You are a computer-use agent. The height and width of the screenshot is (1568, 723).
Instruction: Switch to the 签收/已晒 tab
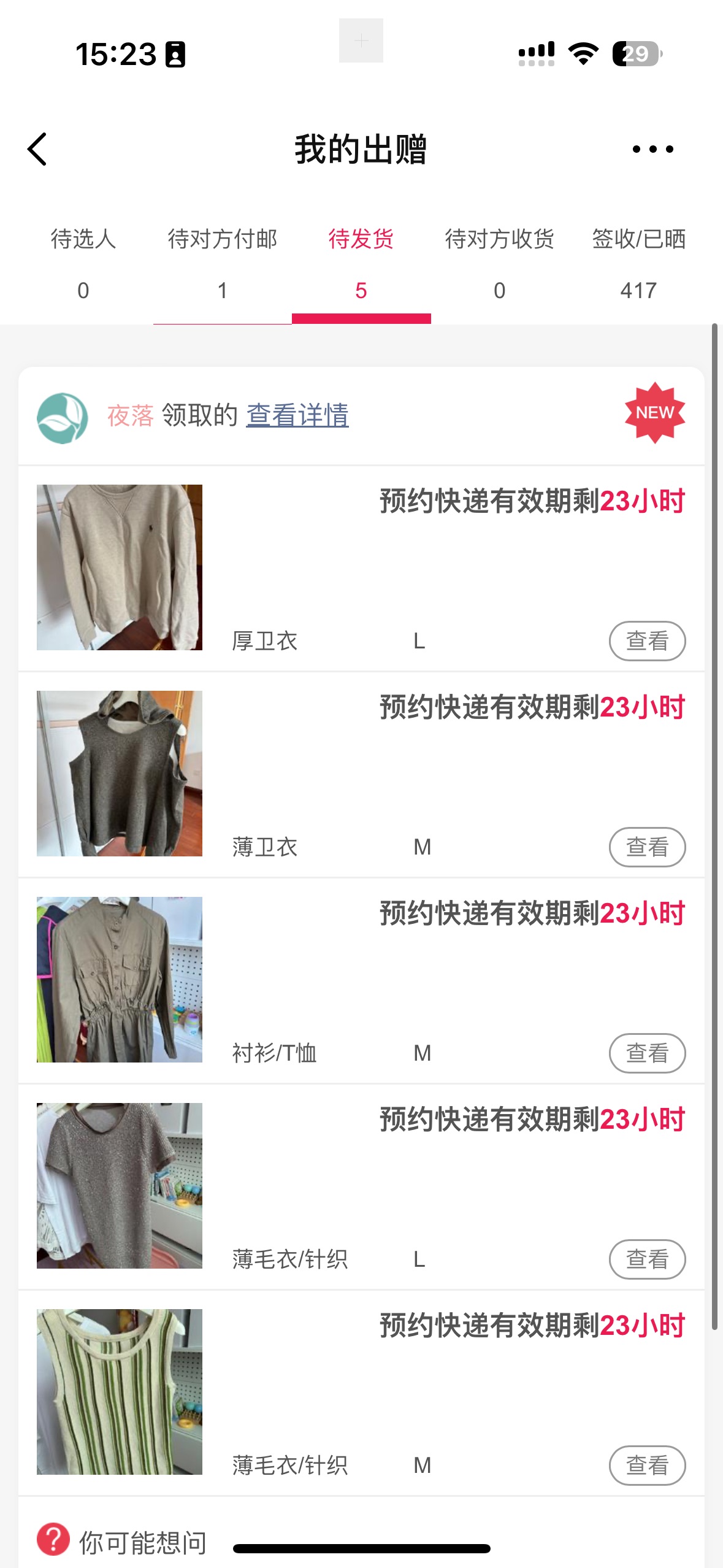point(638,263)
